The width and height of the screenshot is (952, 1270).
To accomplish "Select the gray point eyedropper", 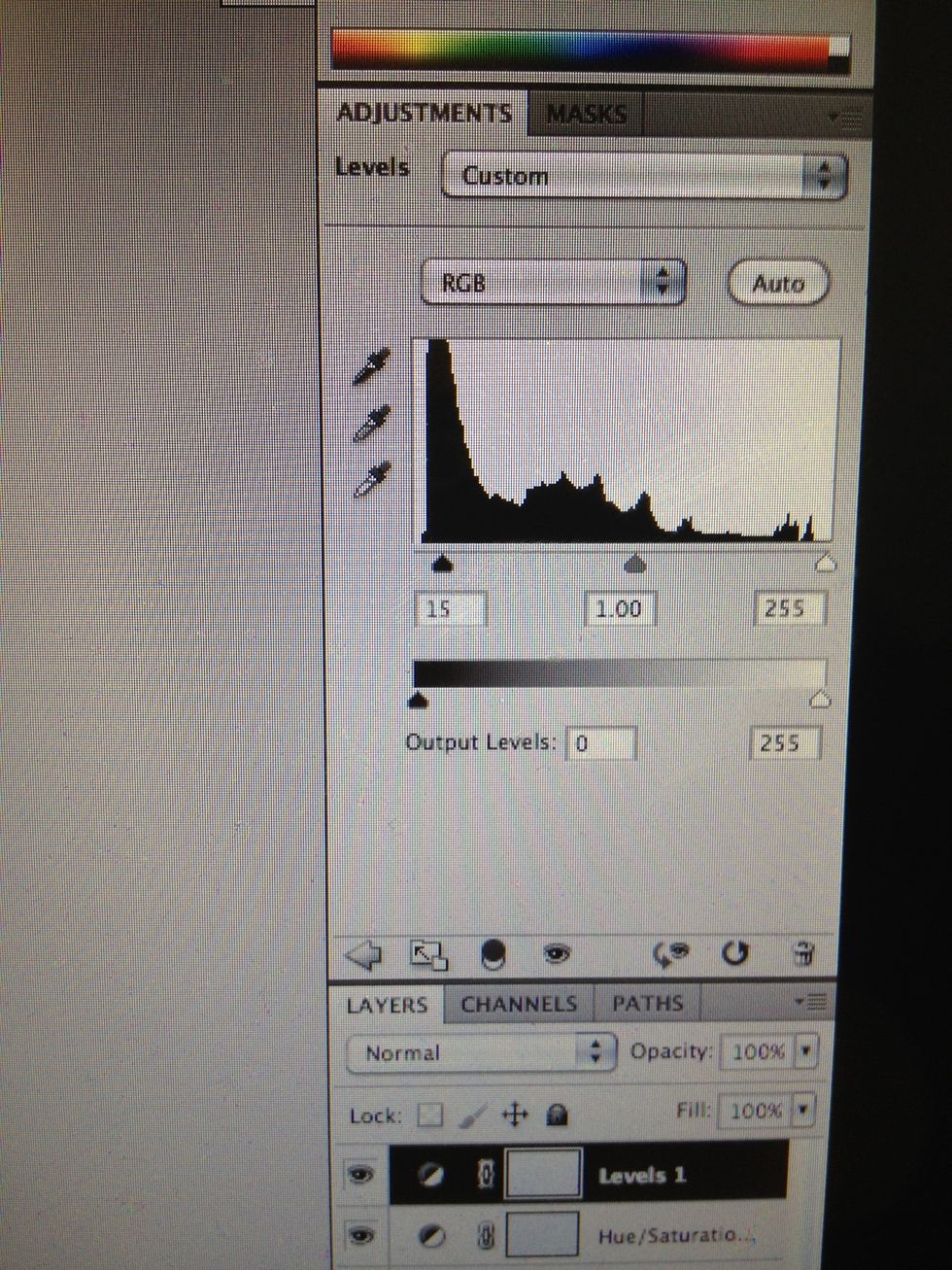I will click(372, 422).
